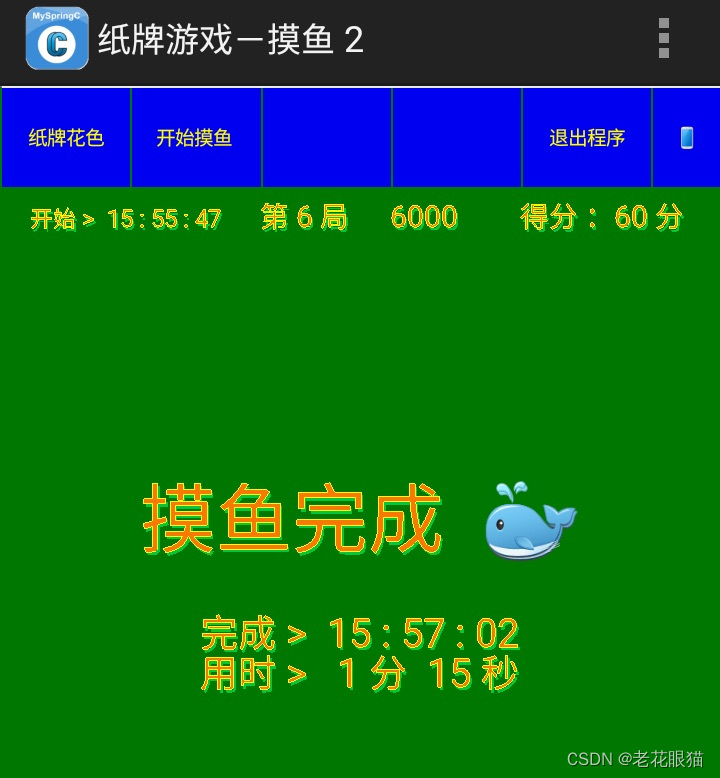The width and height of the screenshot is (720, 778).
Task: Click the letter C in the app logo
Action: 56,44
